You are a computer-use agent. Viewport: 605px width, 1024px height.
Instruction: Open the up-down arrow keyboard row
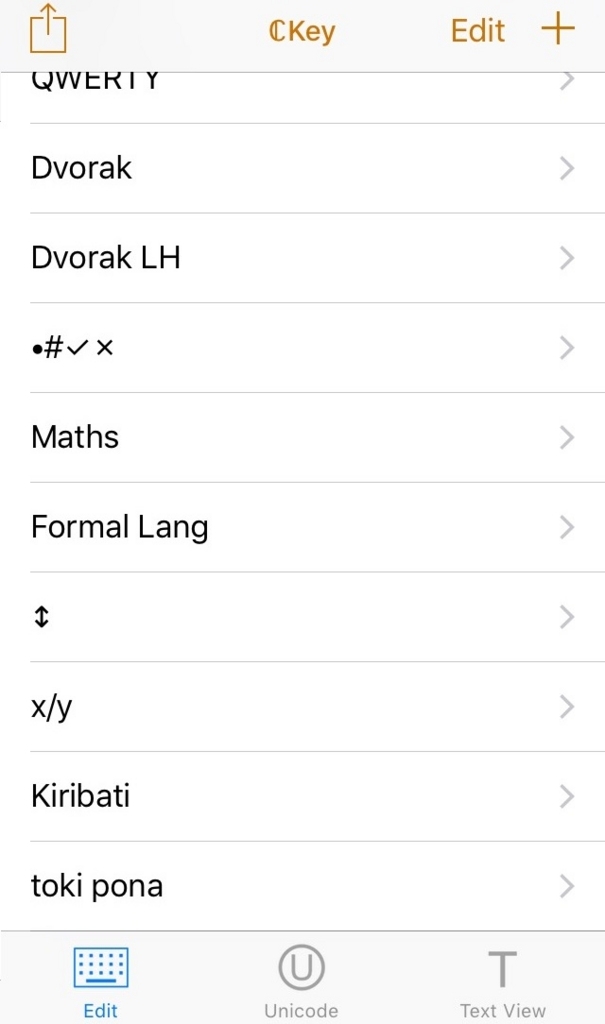click(x=300, y=617)
